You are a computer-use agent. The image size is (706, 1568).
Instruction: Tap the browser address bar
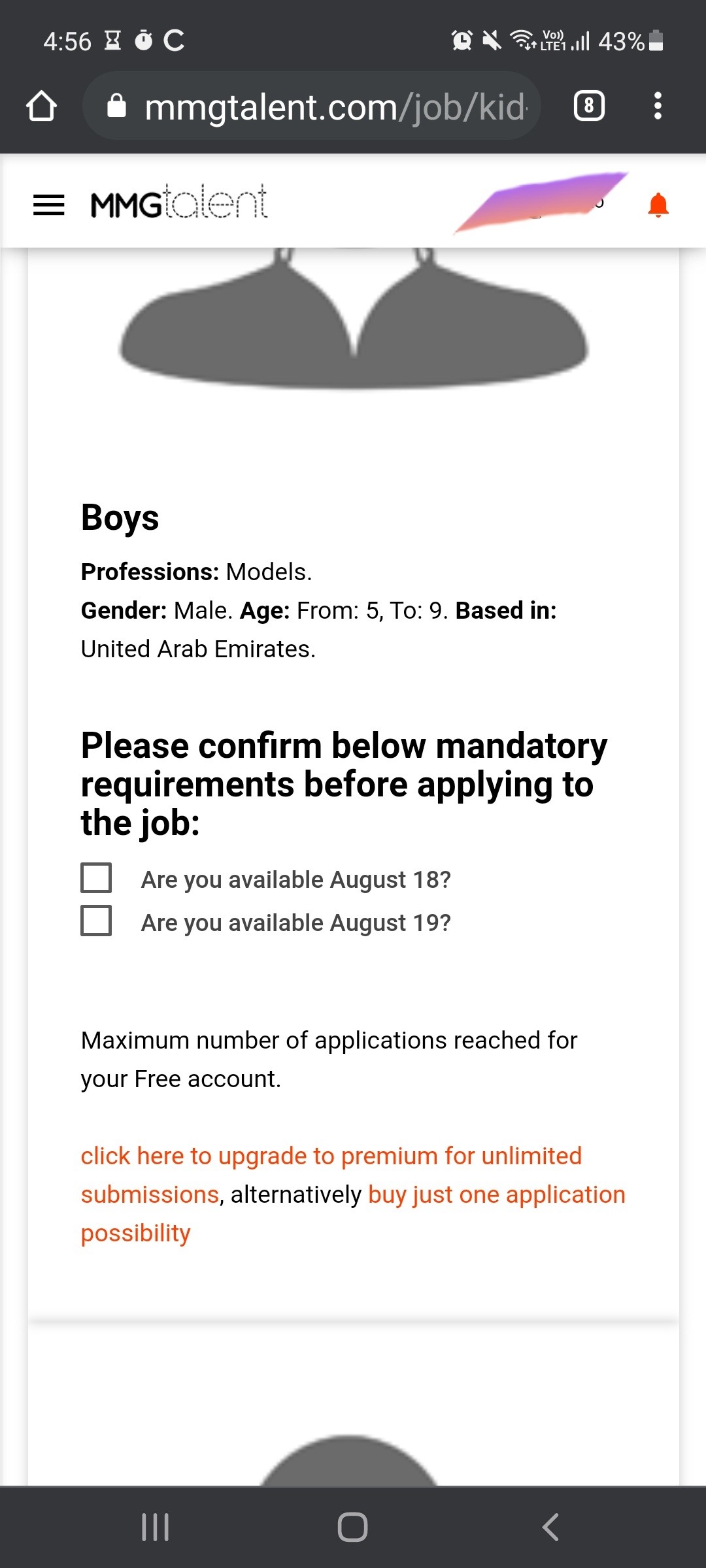311,106
